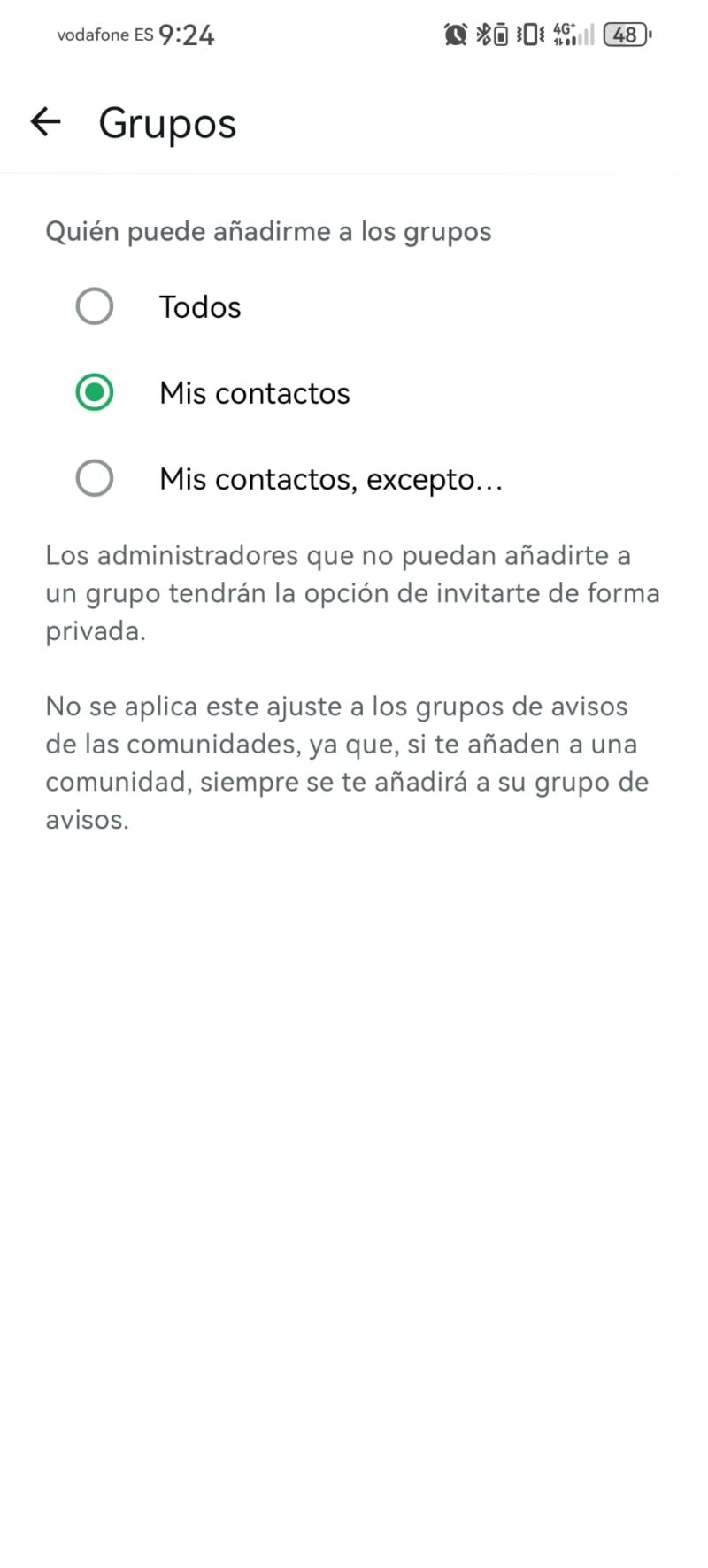
Task: Tap the signal strength bars
Action: 583,37
